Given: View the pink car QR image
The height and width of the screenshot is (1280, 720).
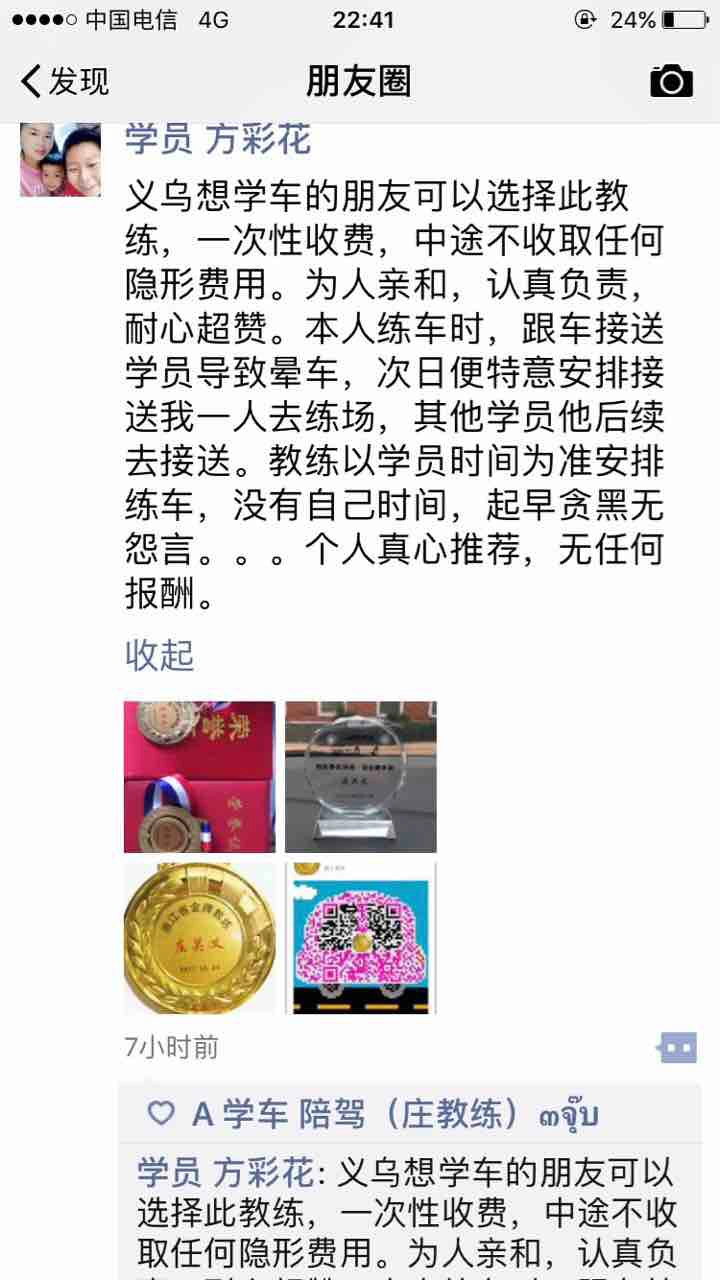Looking at the screenshot, I should tap(361, 938).
